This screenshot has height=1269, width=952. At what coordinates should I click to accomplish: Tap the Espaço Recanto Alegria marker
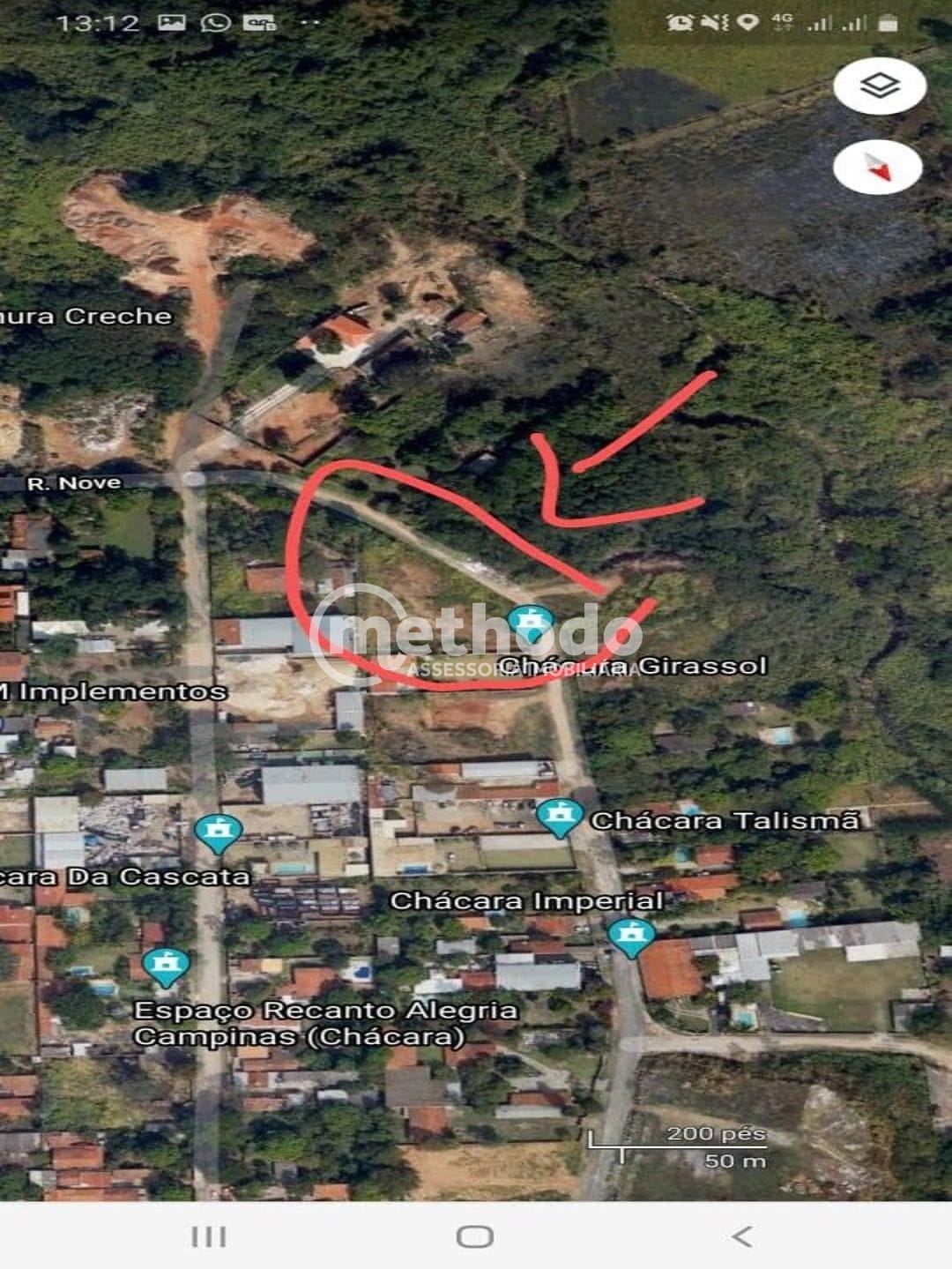(x=164, y=967)
